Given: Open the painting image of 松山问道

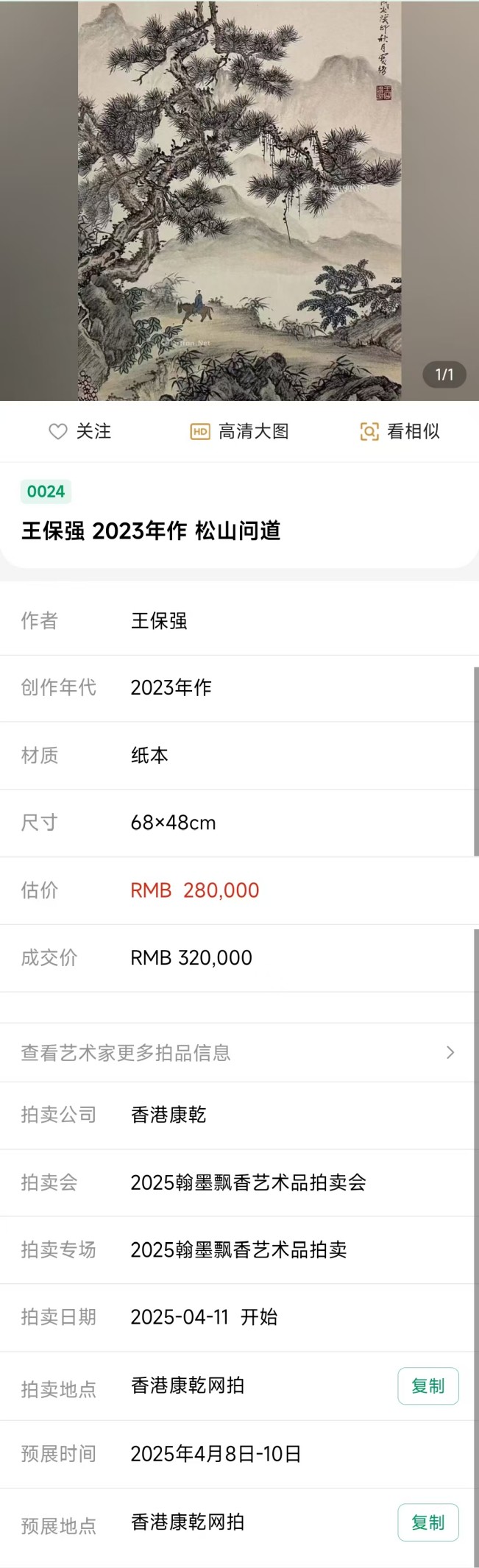Looking at the screenshot, I should click(240, 200).
